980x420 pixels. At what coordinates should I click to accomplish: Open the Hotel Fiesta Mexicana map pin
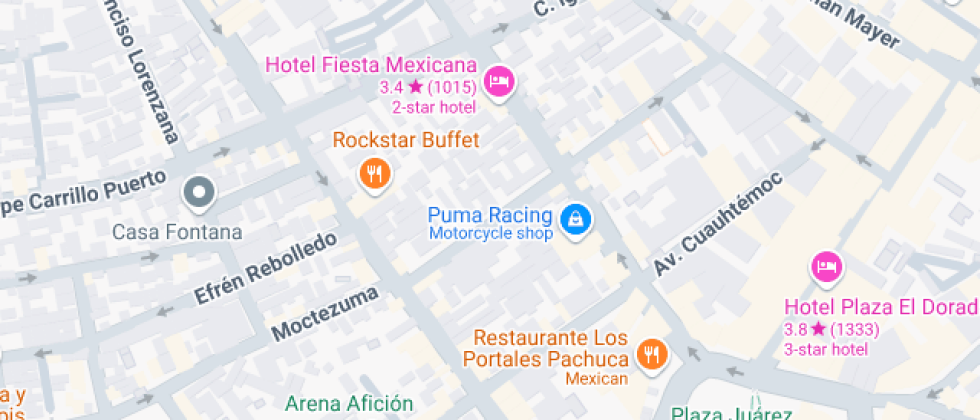coord(498,80)
